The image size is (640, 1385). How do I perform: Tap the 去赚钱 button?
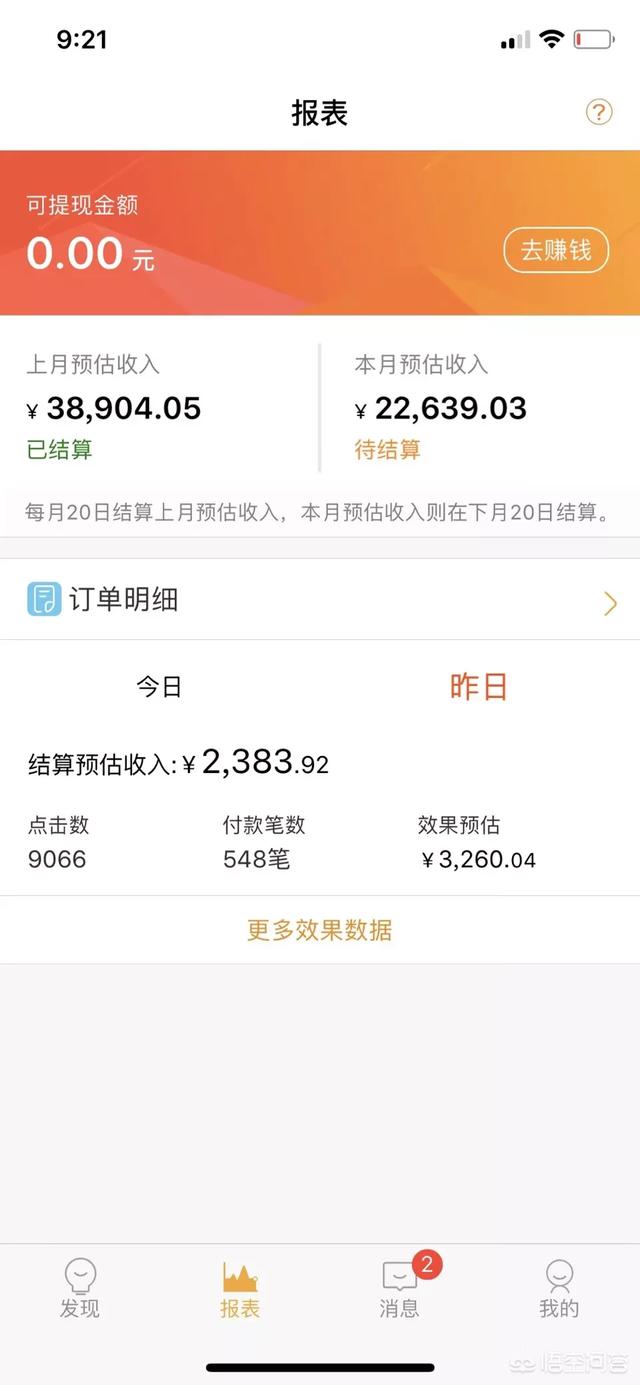(x=556, y=250)
